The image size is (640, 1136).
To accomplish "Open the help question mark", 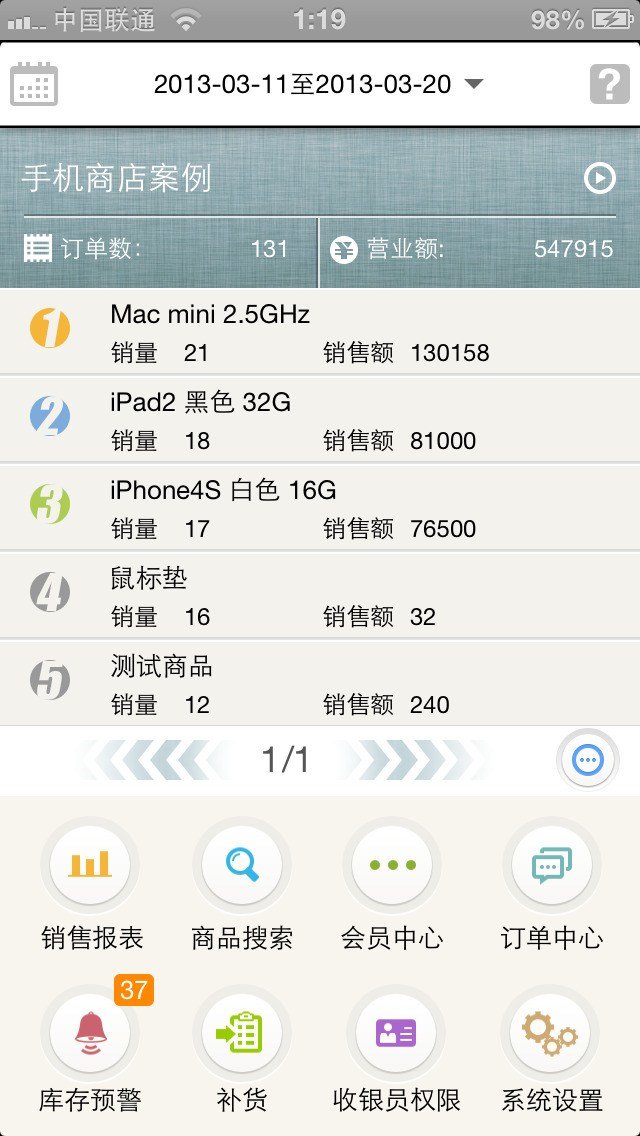I will (x=609, y=84).
